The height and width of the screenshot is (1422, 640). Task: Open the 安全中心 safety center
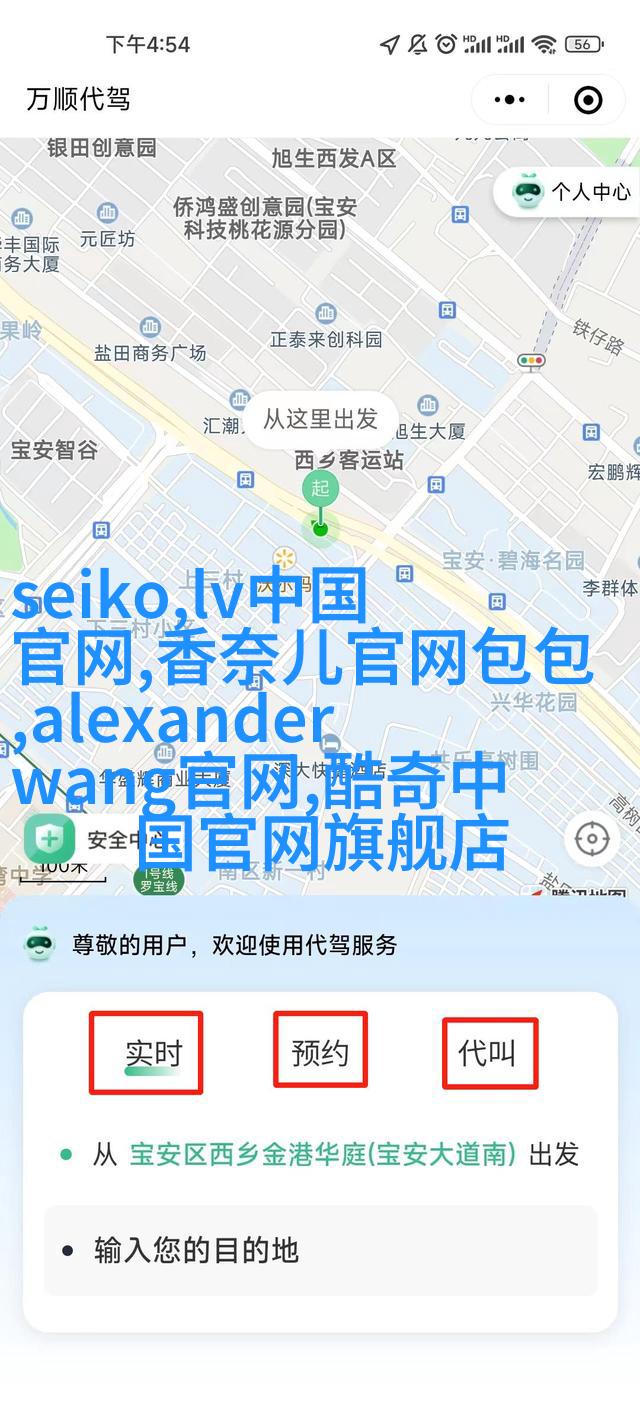[90, 839]
